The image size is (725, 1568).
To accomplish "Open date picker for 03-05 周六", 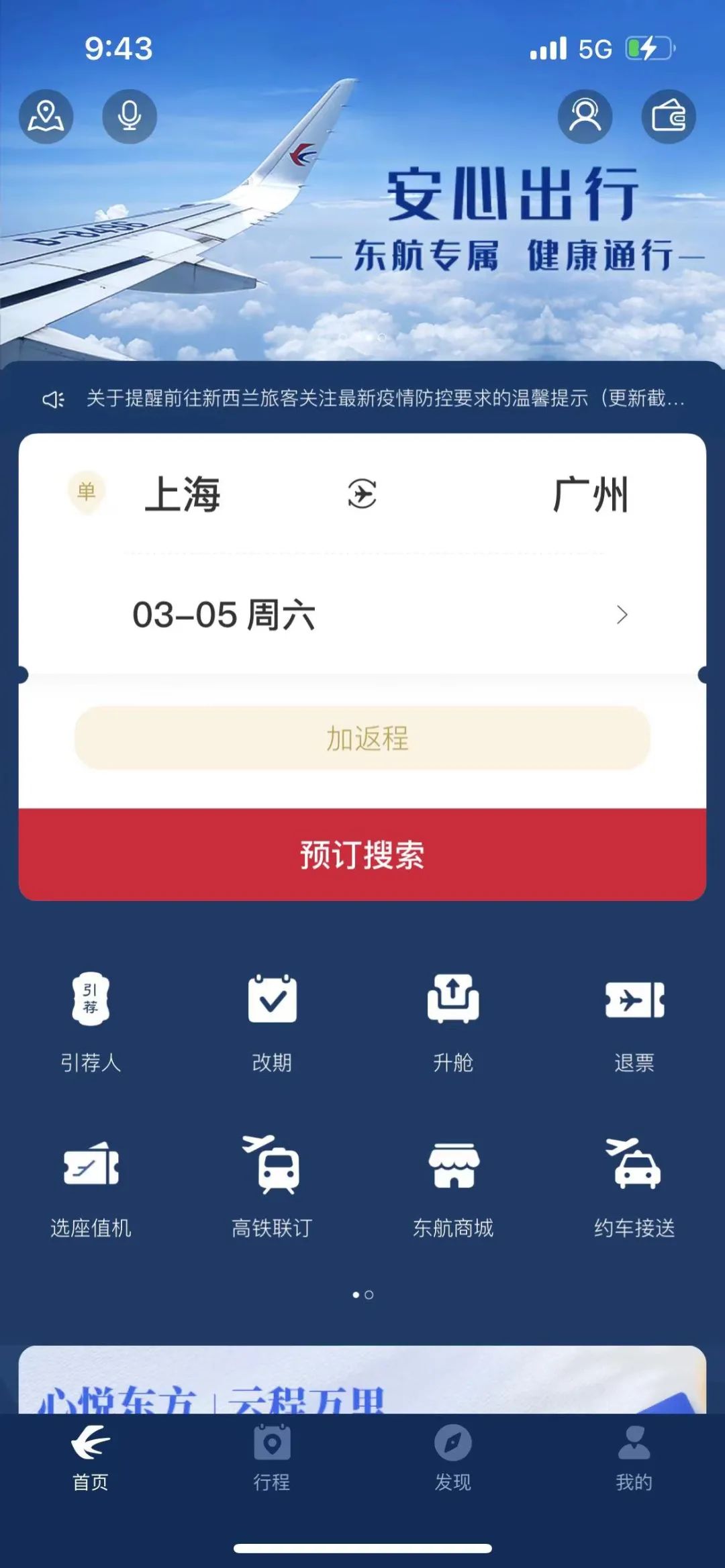I will pyautogui.click(x=362, y=615).
